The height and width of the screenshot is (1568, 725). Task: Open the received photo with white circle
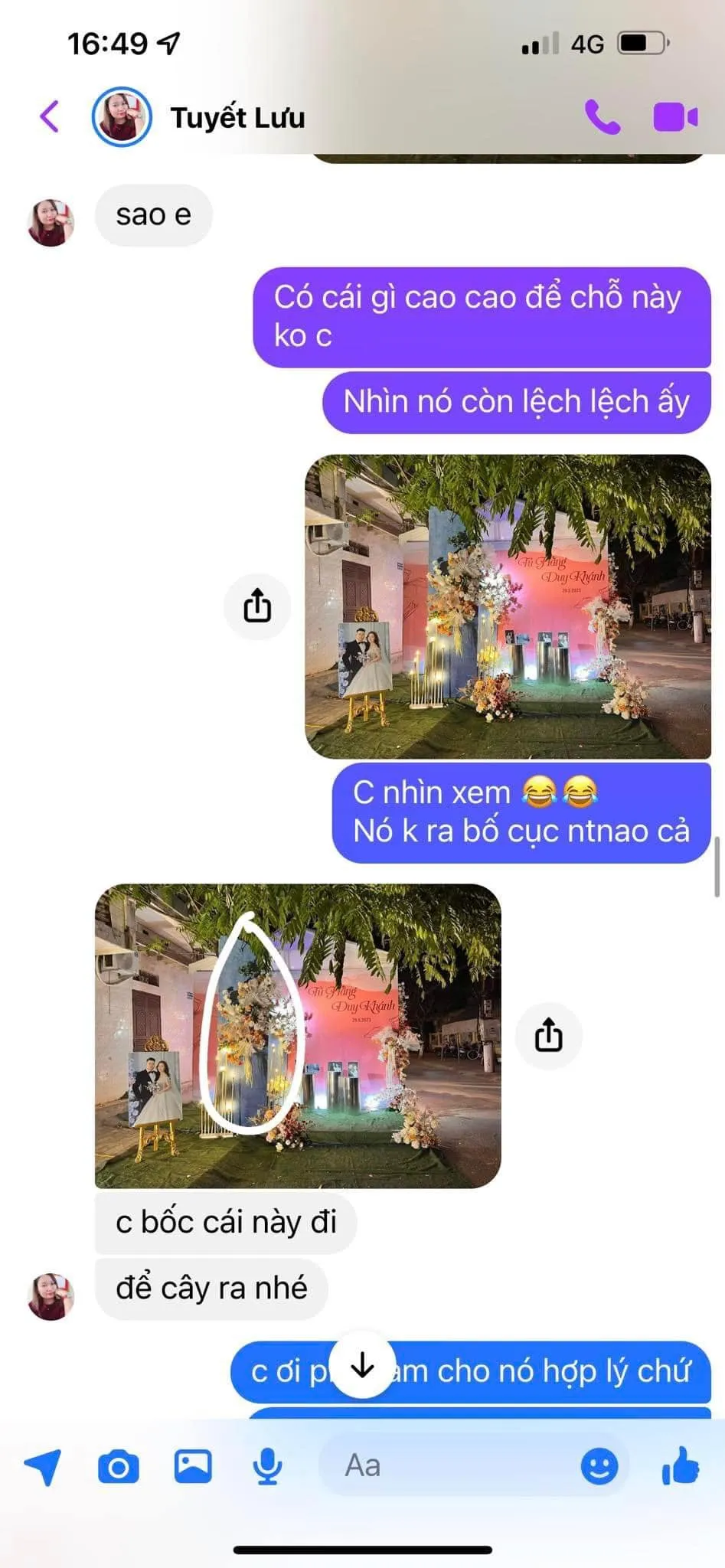click(298, 1035)
